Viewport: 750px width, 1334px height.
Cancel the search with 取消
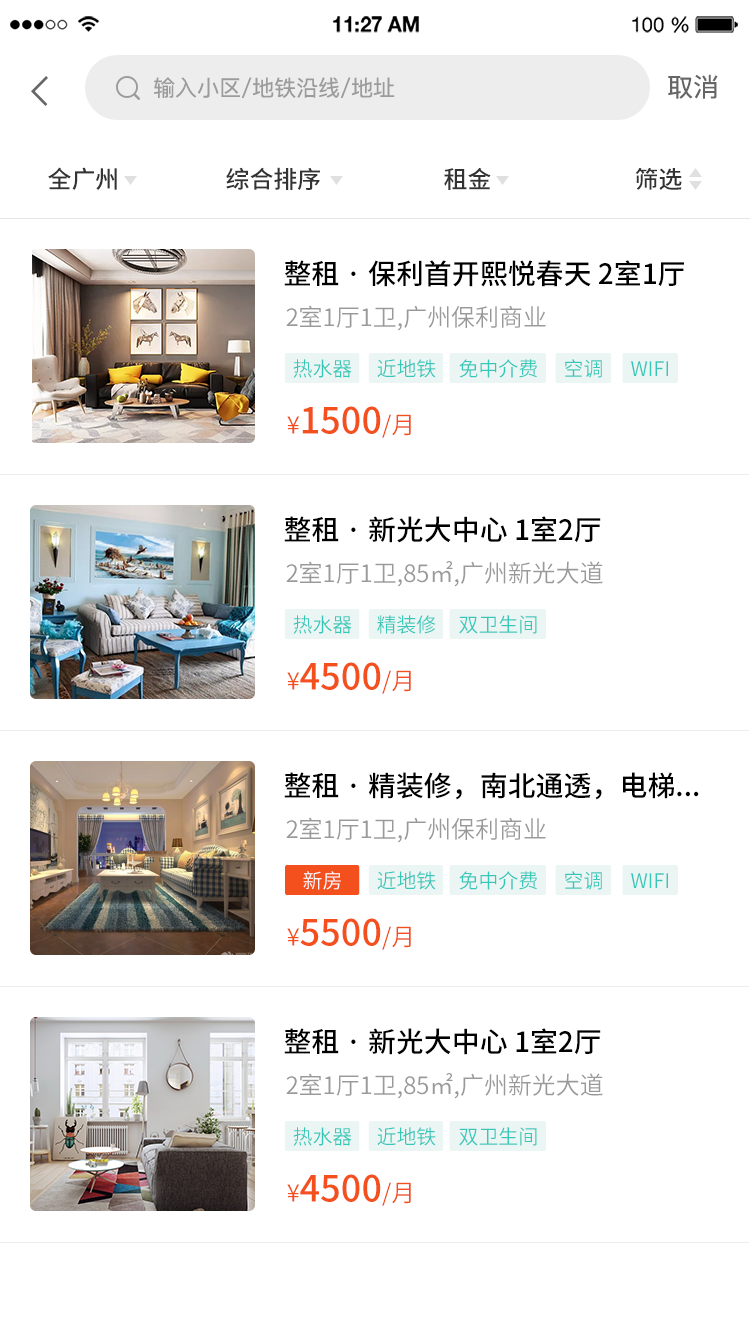pyautogui.click(x=692, y=88)
